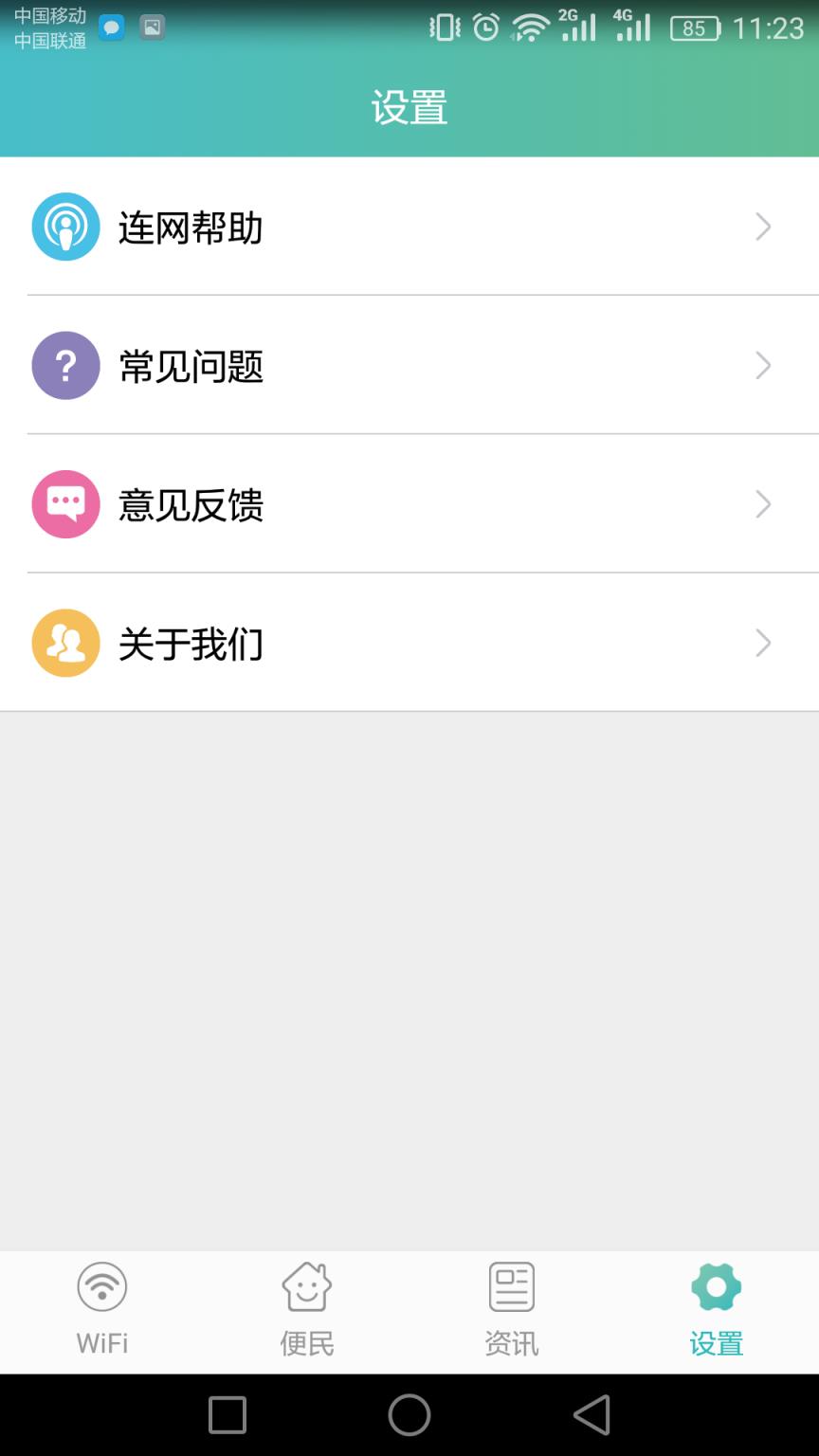Tap the blue notification message icon
Image resolution: width=819 pixels, height=1456 pixels.
click(112, 27)
